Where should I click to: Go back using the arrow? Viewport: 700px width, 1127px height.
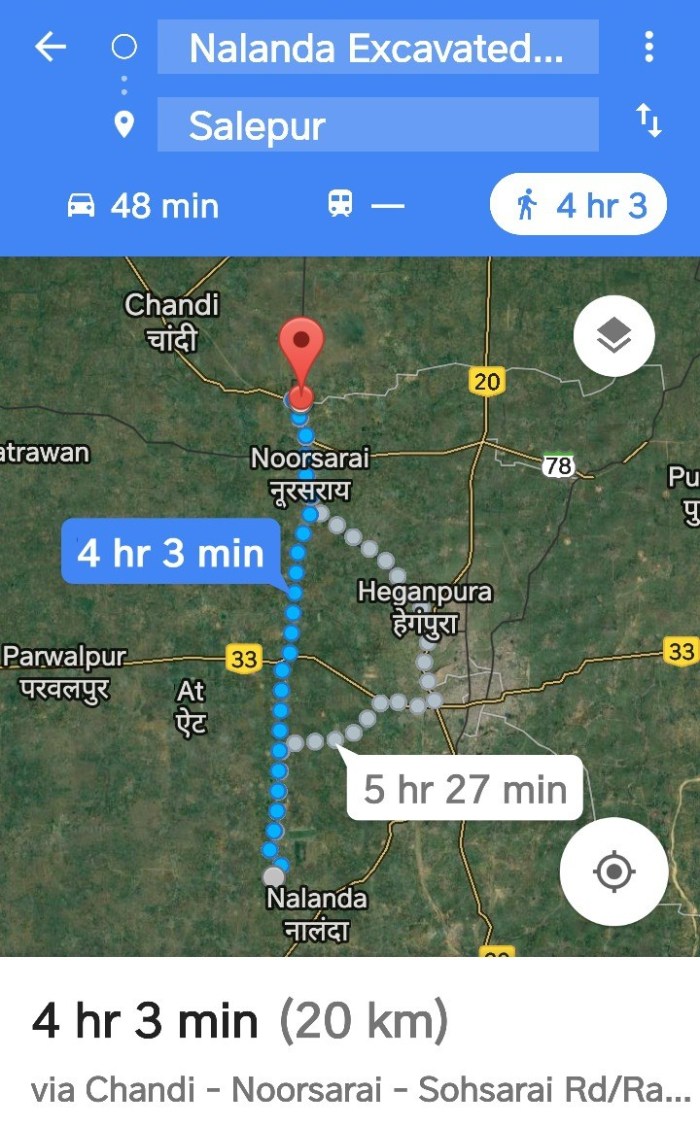tap(50, 47)
